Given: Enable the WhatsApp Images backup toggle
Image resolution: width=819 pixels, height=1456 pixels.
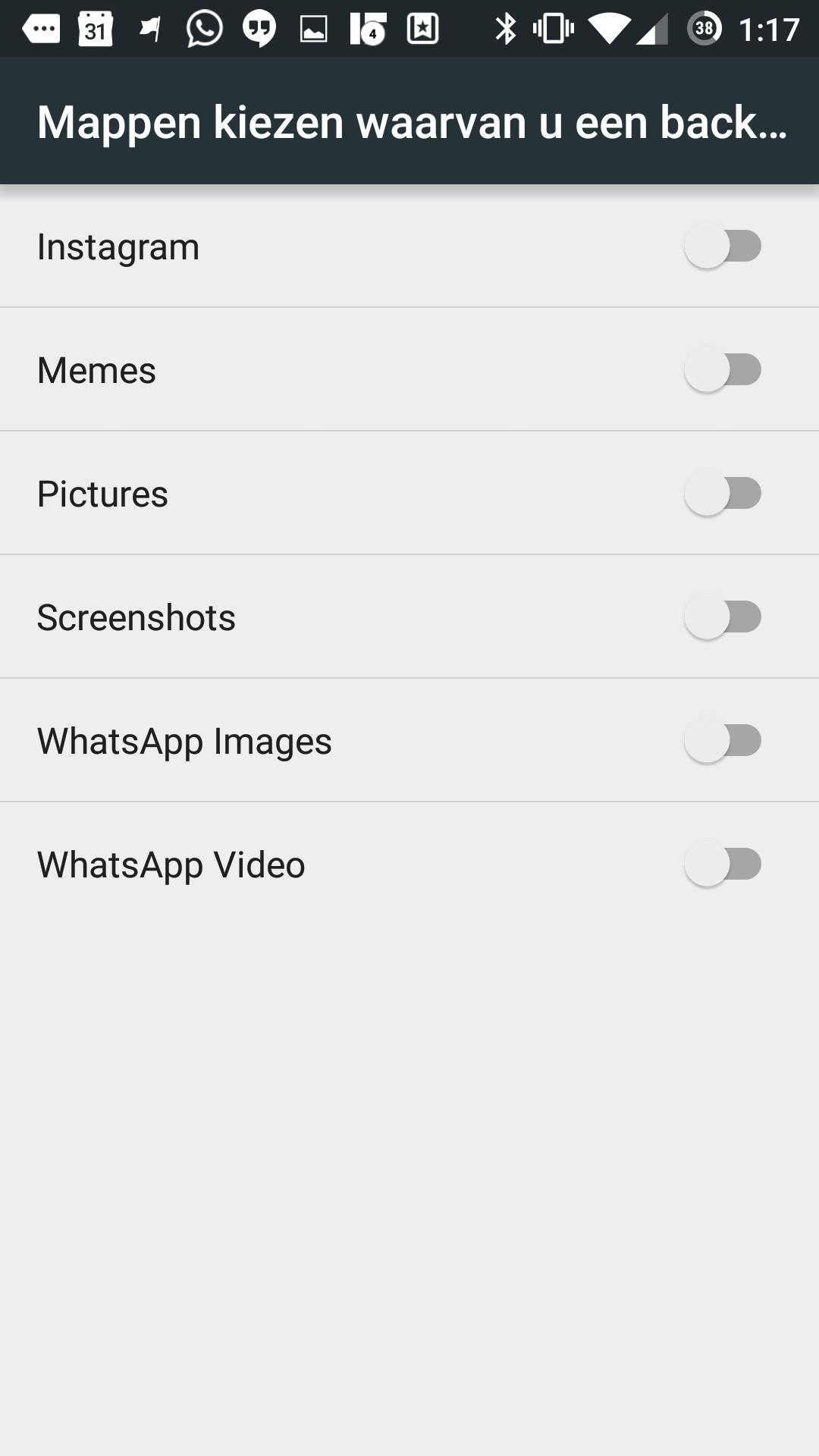Looking at the screenshot, I should click(x=723, y=741).
